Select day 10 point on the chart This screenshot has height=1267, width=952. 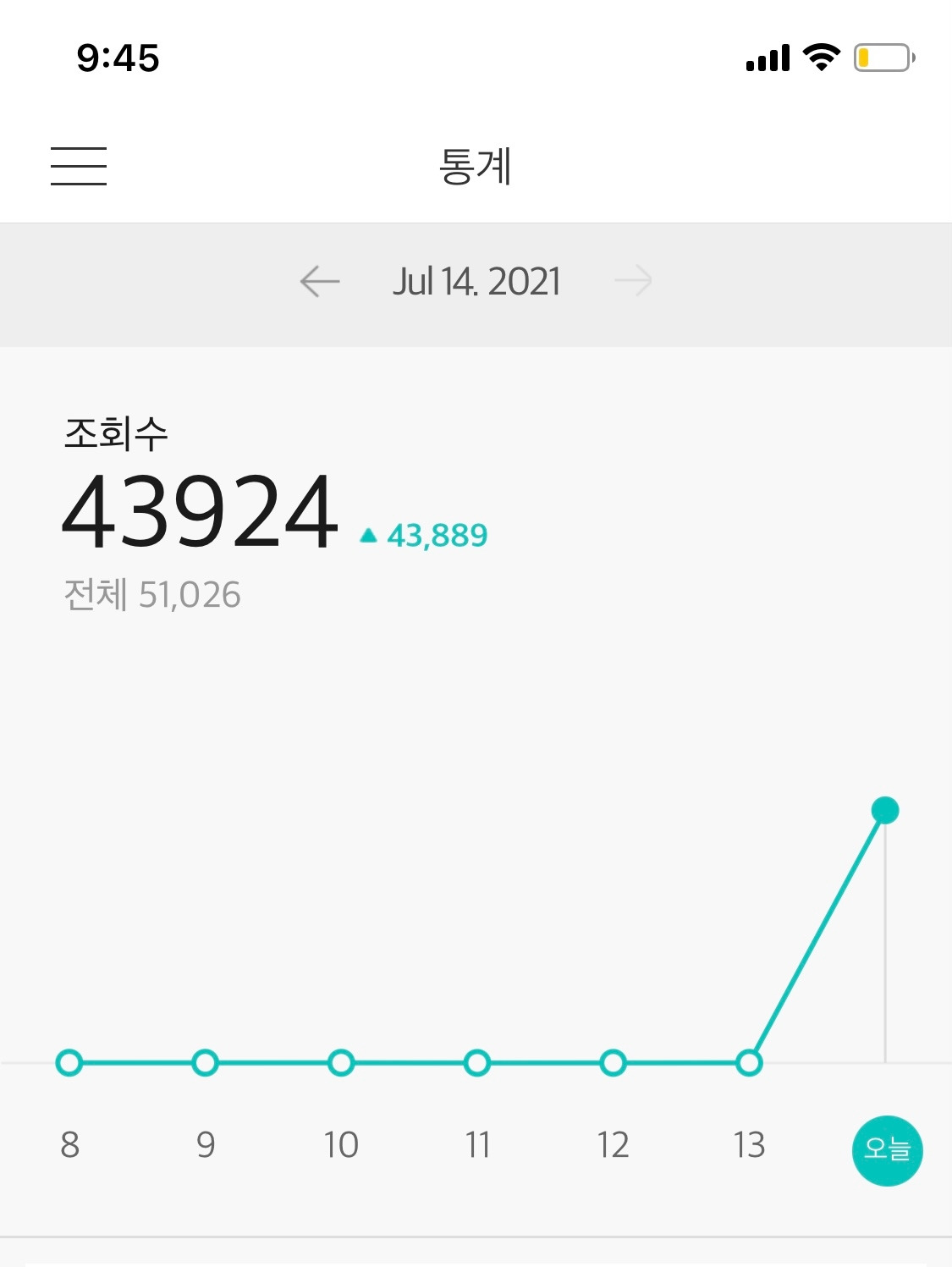[341, 1062]
